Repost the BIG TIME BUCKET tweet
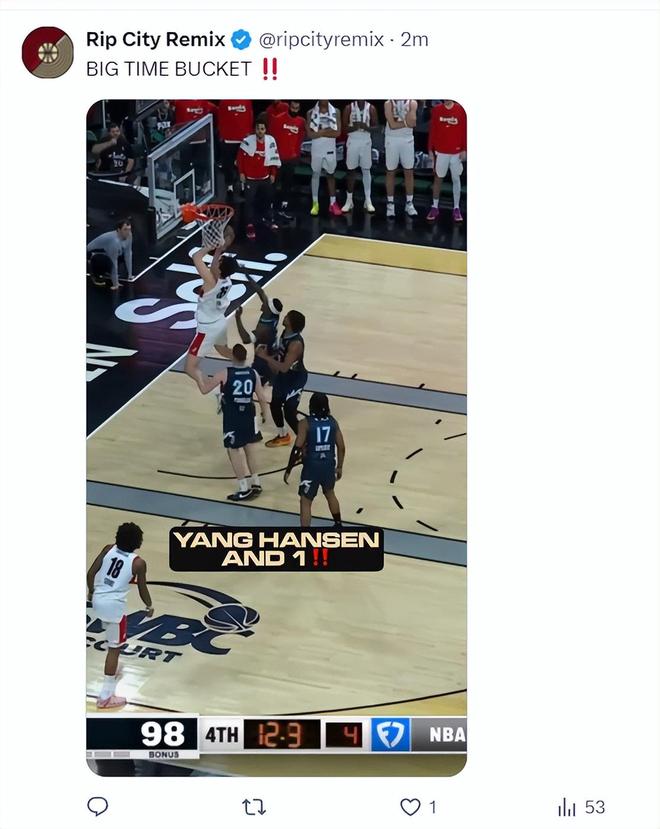This screenshot has height=829, width=660. [254, 806]
